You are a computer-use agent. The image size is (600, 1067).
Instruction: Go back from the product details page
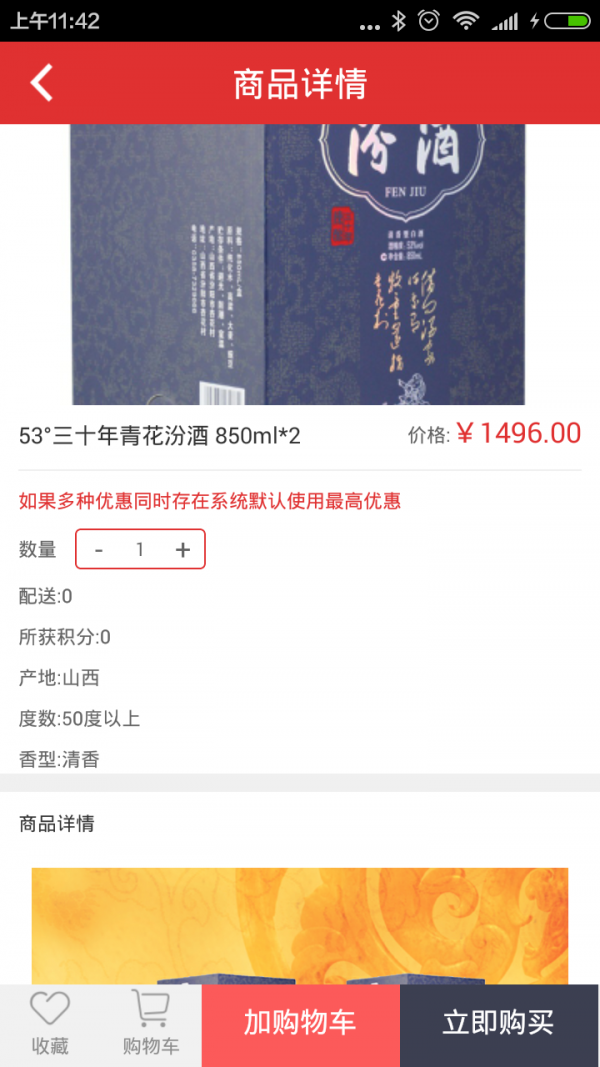[42, 83]
